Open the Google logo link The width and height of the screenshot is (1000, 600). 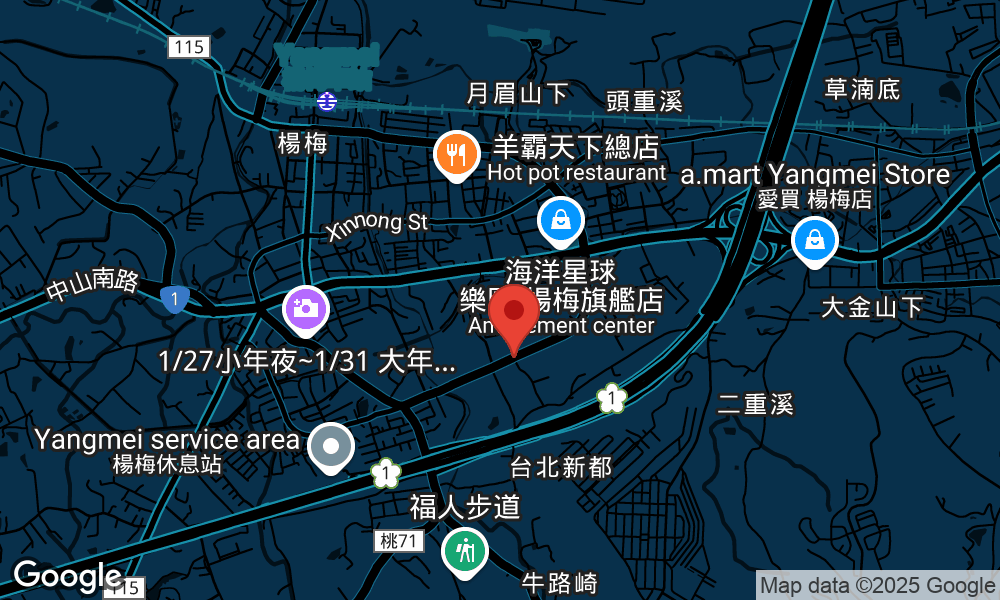(x=68, y=577)
